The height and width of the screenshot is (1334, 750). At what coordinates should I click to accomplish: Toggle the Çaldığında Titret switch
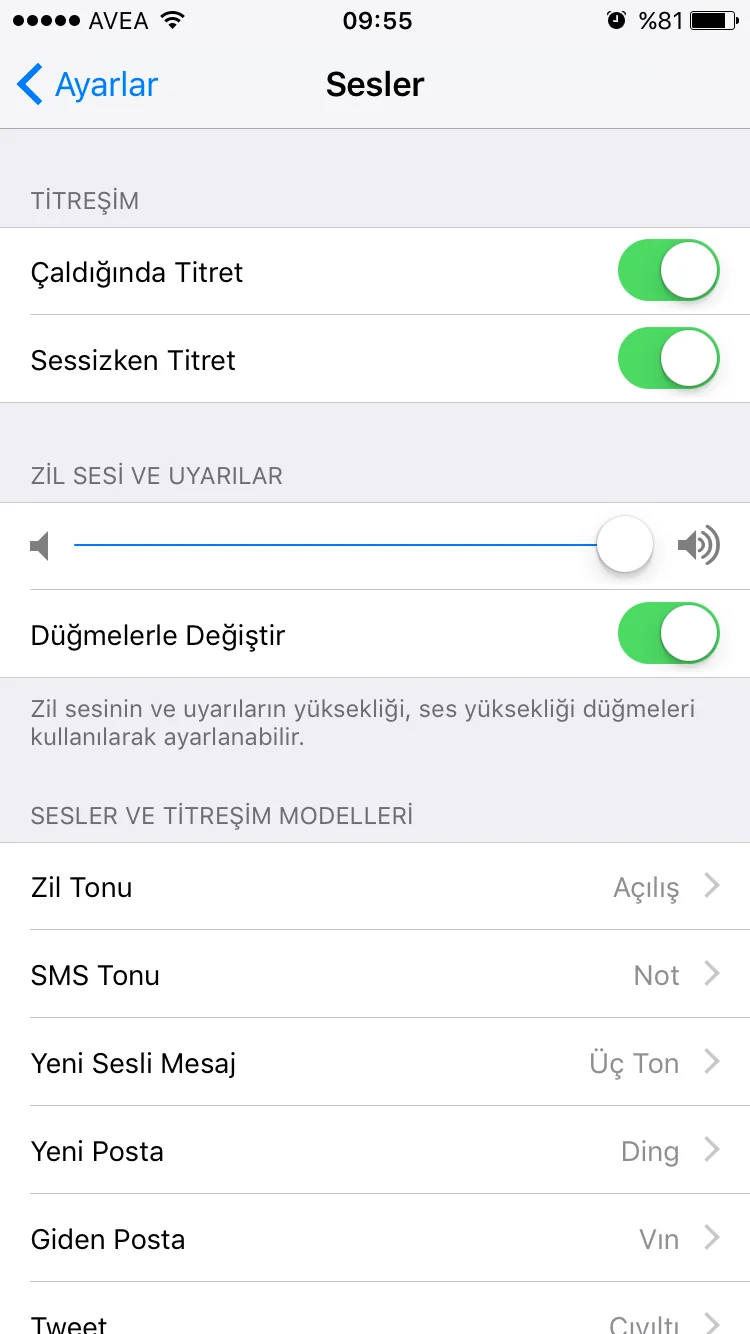[668, 271]
